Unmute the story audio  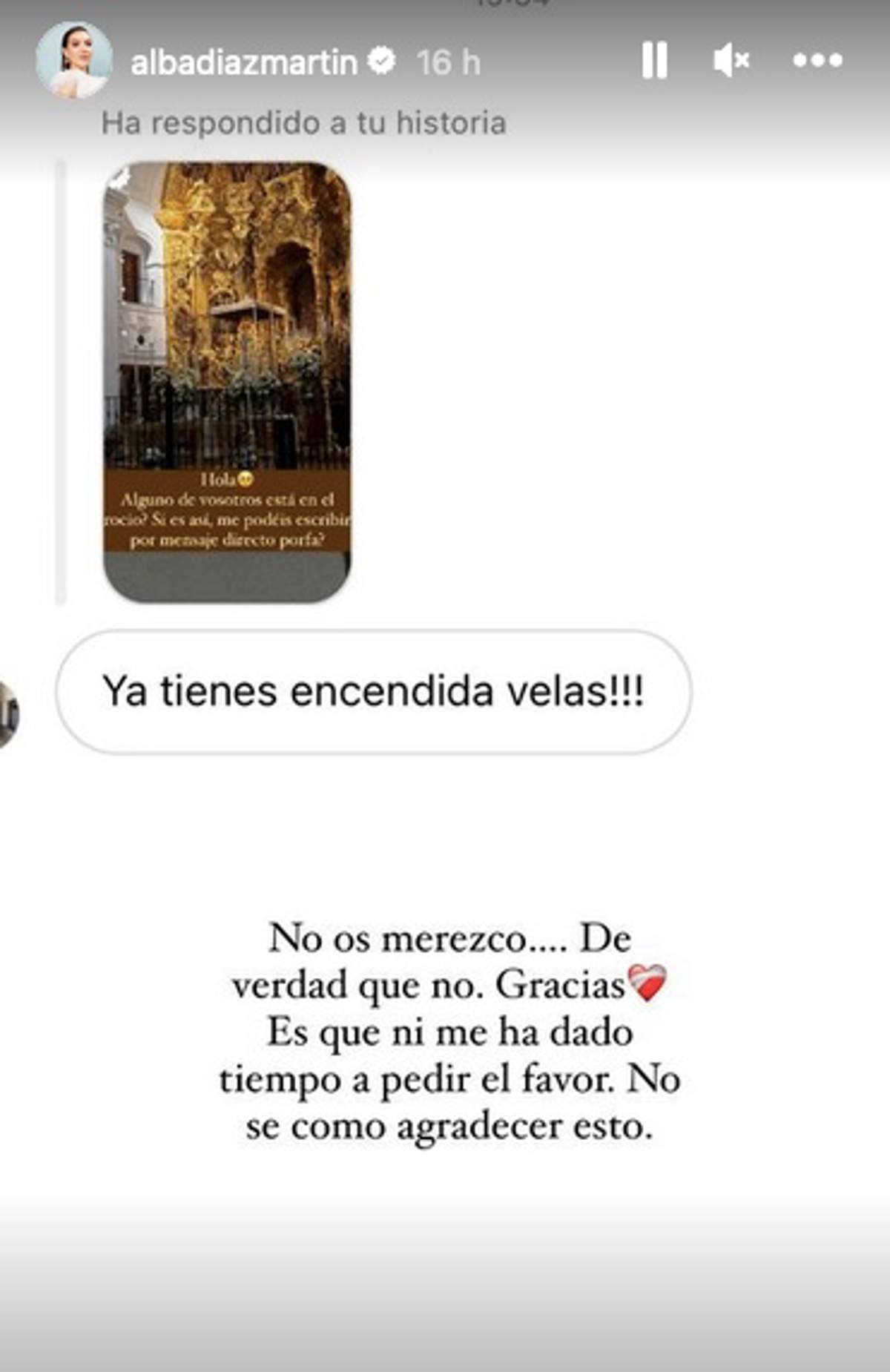click(731, 60)
